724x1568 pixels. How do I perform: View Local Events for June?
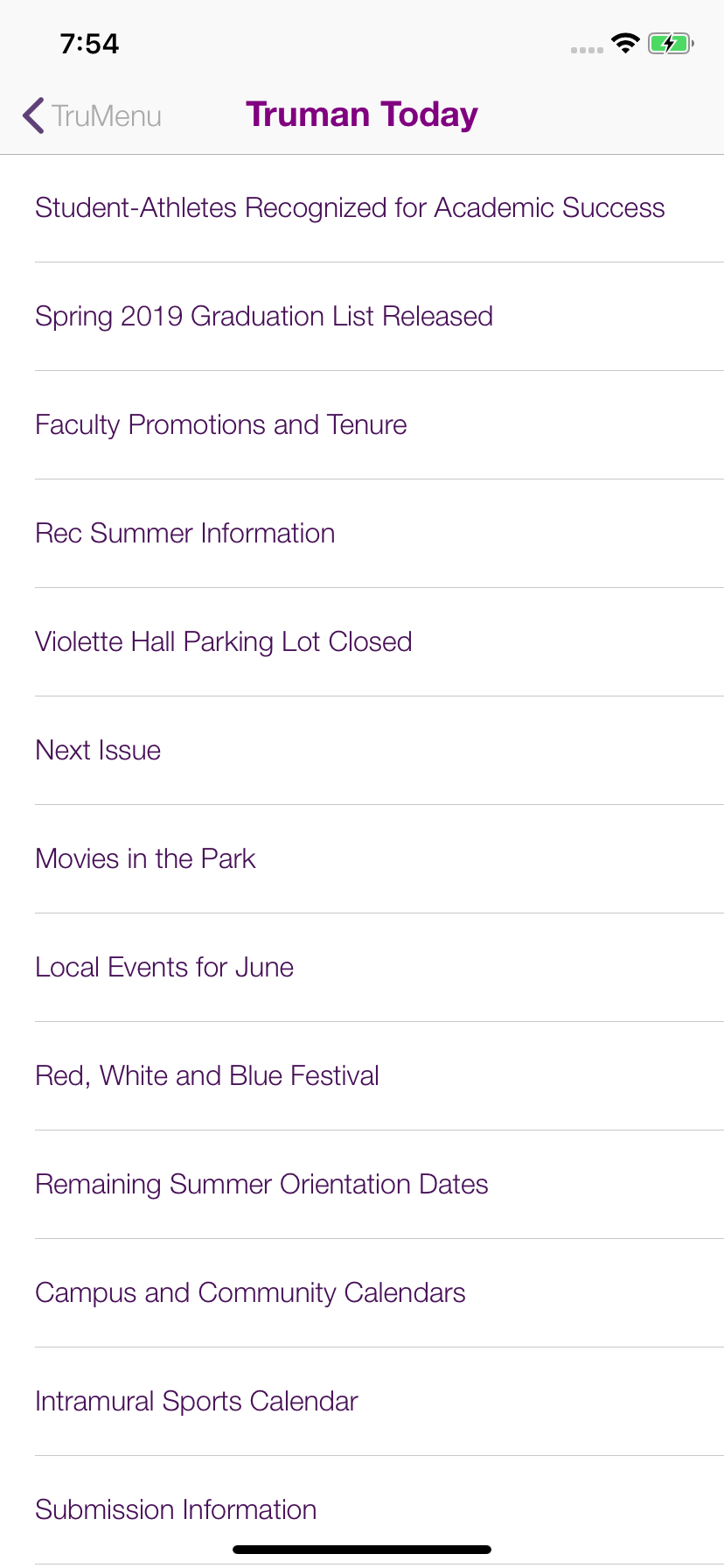click(164, 968)
